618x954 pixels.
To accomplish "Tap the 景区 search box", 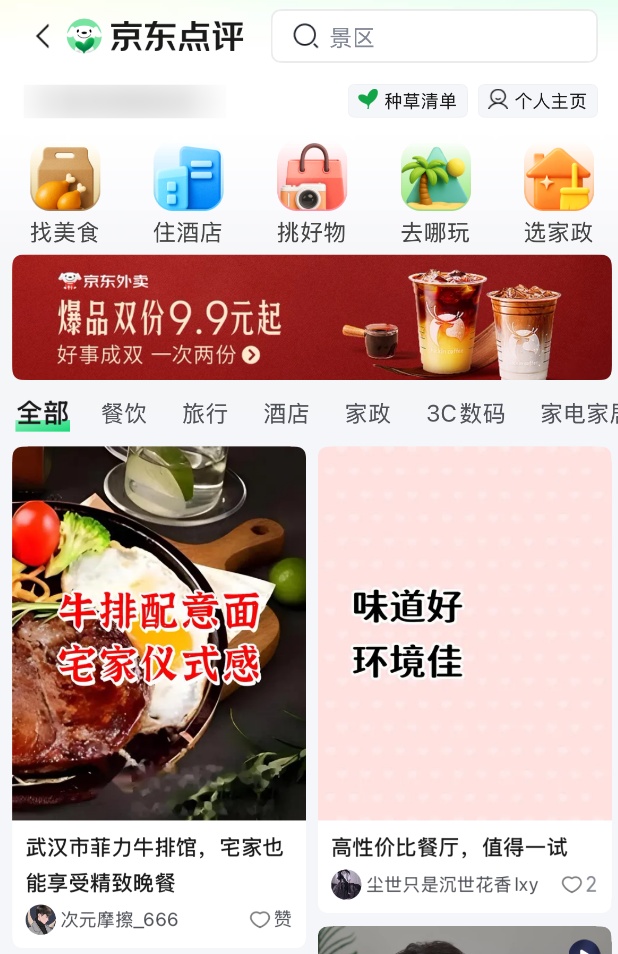I will (434, 37).
